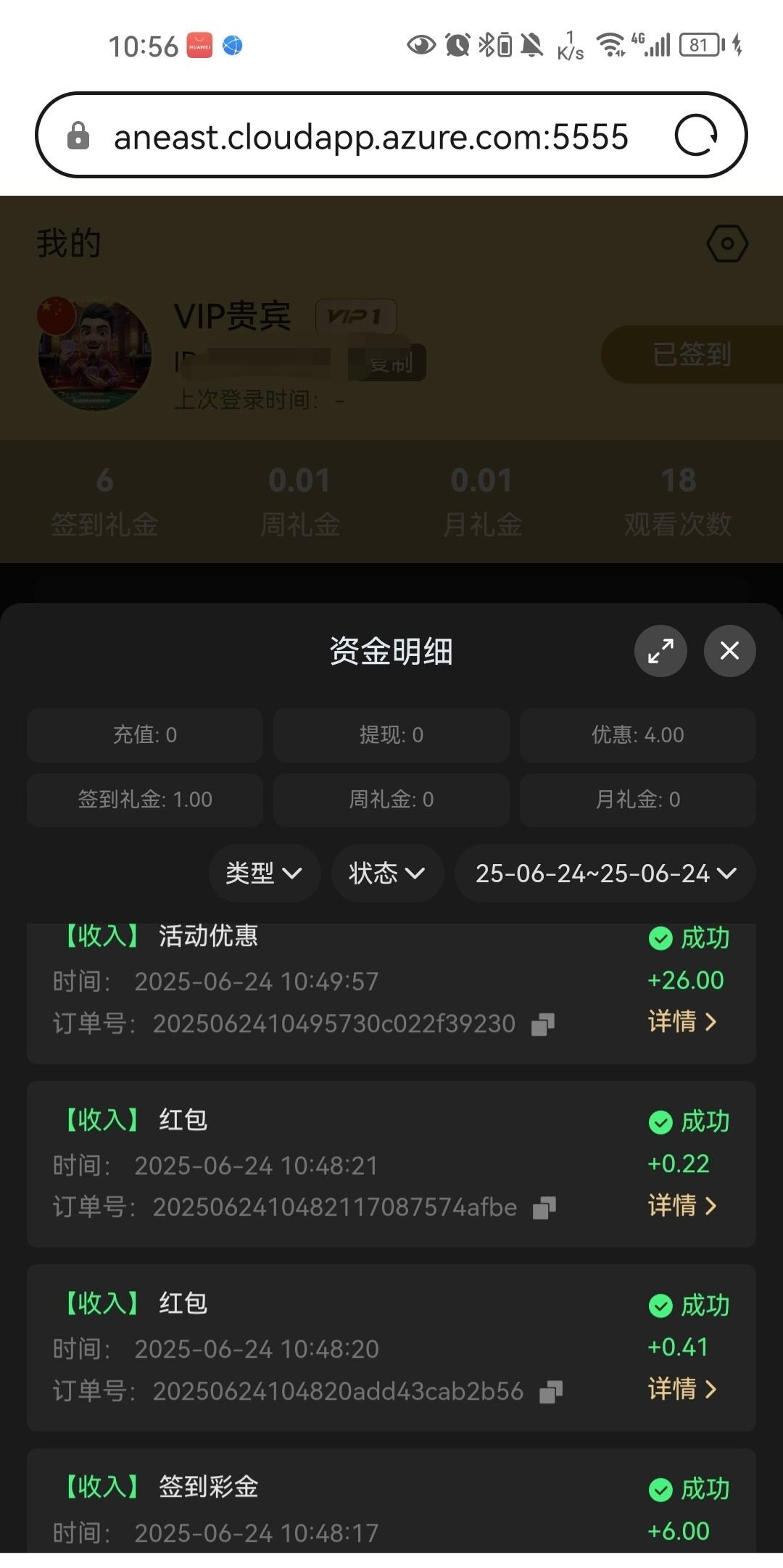Open the 类型 filter dropdown
Viewport: 783px width, 1568px height.
coord(264,873)
